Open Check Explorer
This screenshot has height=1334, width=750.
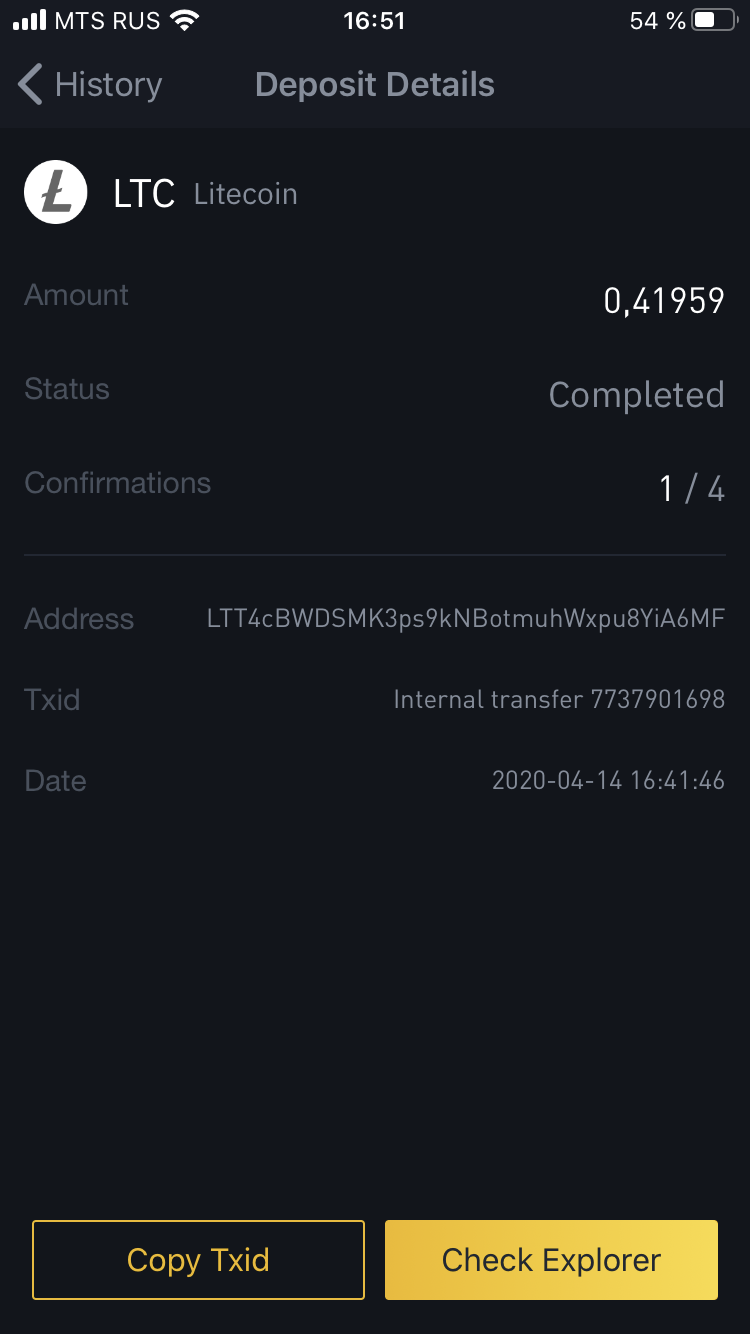pyautogui.click(x=551, y=1260)
